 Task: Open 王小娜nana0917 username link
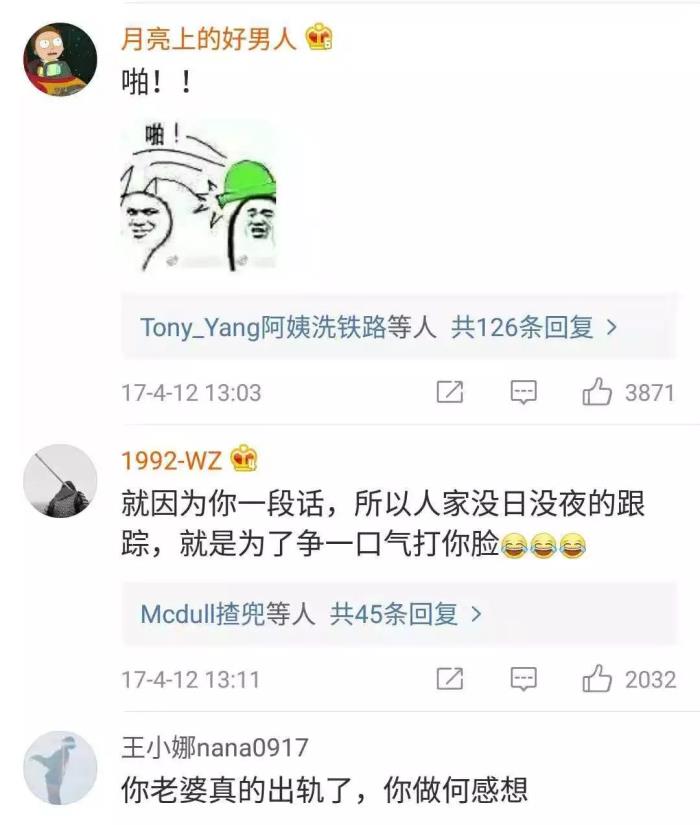[x=215, y=747]
